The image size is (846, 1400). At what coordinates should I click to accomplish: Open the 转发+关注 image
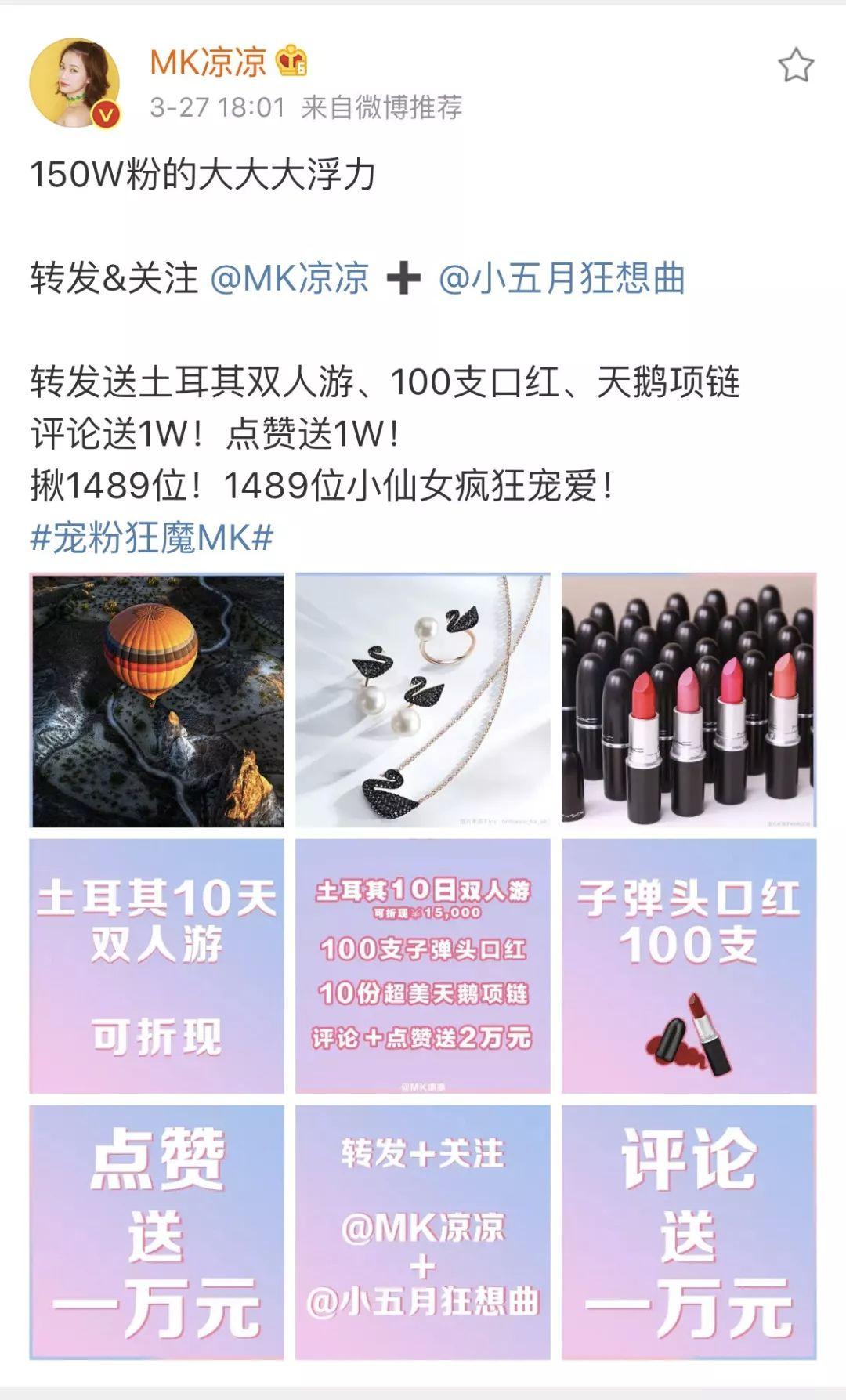(x=423, y=1232)
